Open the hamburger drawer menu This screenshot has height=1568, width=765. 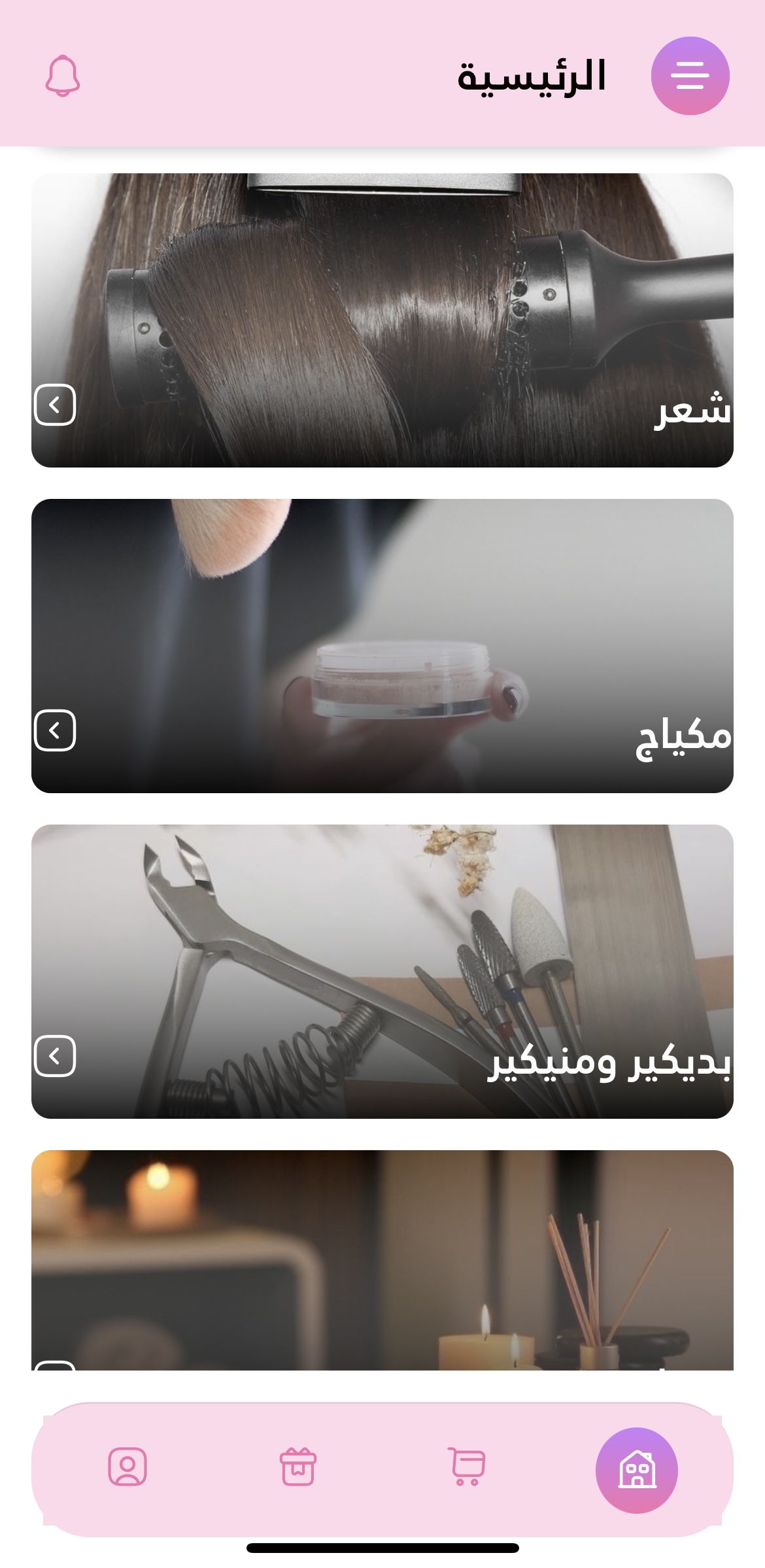click(690, 76)
